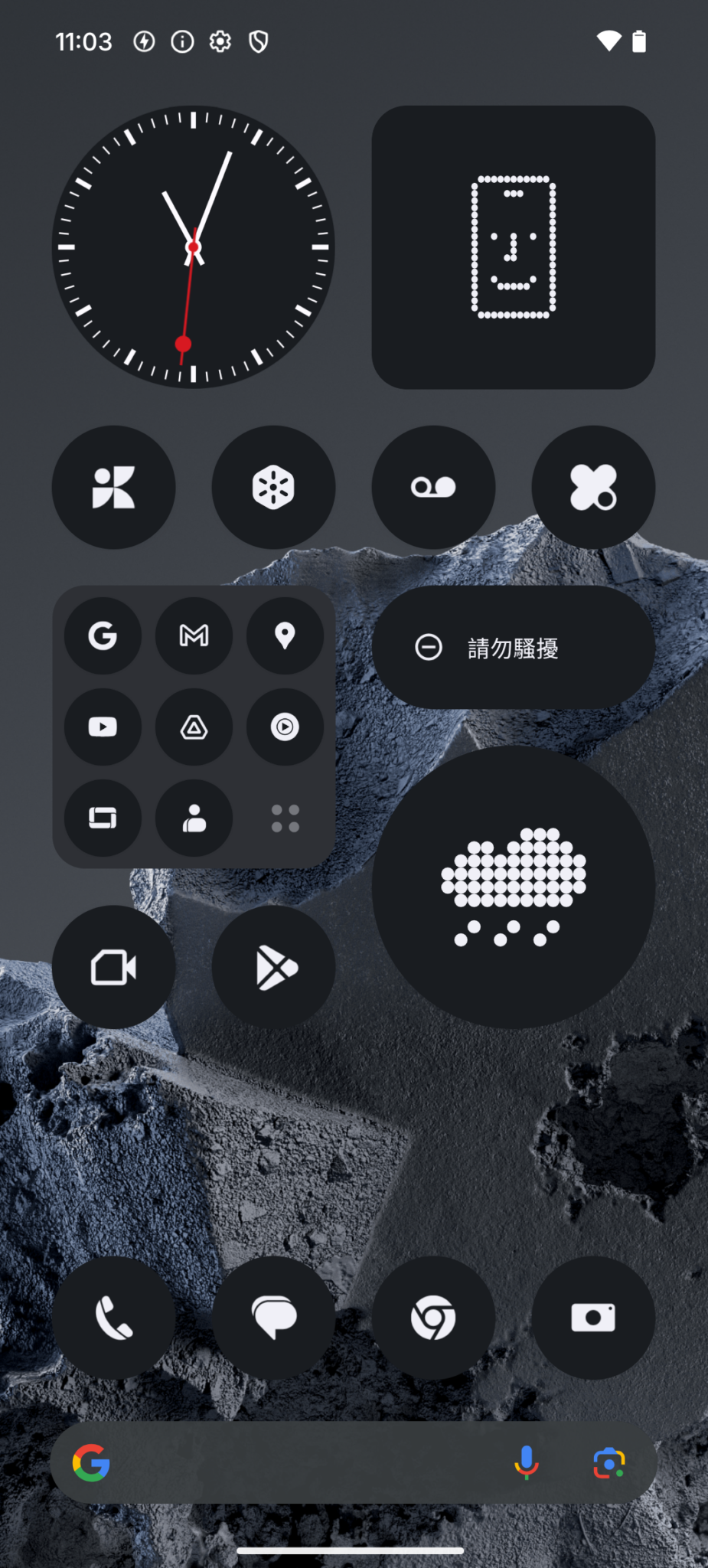708x1568 pixels.
Task: Launch the Google Meet video app
Action: point(113,967)
